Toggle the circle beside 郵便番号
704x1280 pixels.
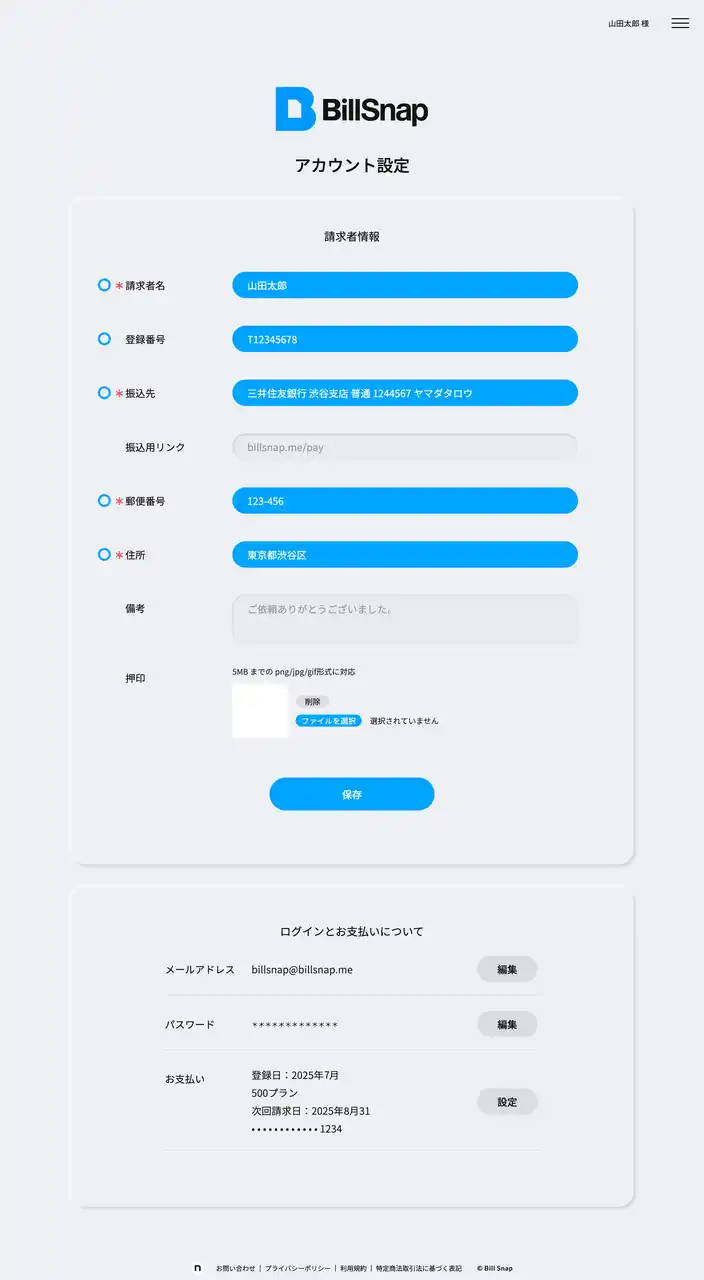point(104,500)
